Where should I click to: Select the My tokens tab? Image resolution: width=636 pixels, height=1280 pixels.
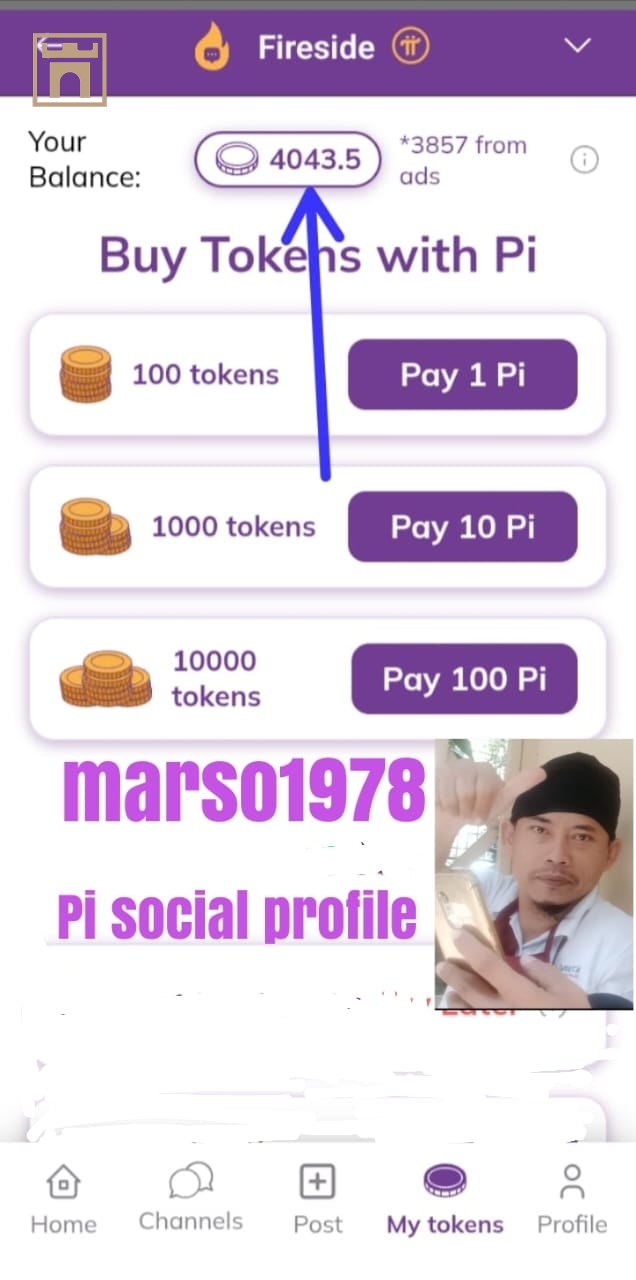445,1199
